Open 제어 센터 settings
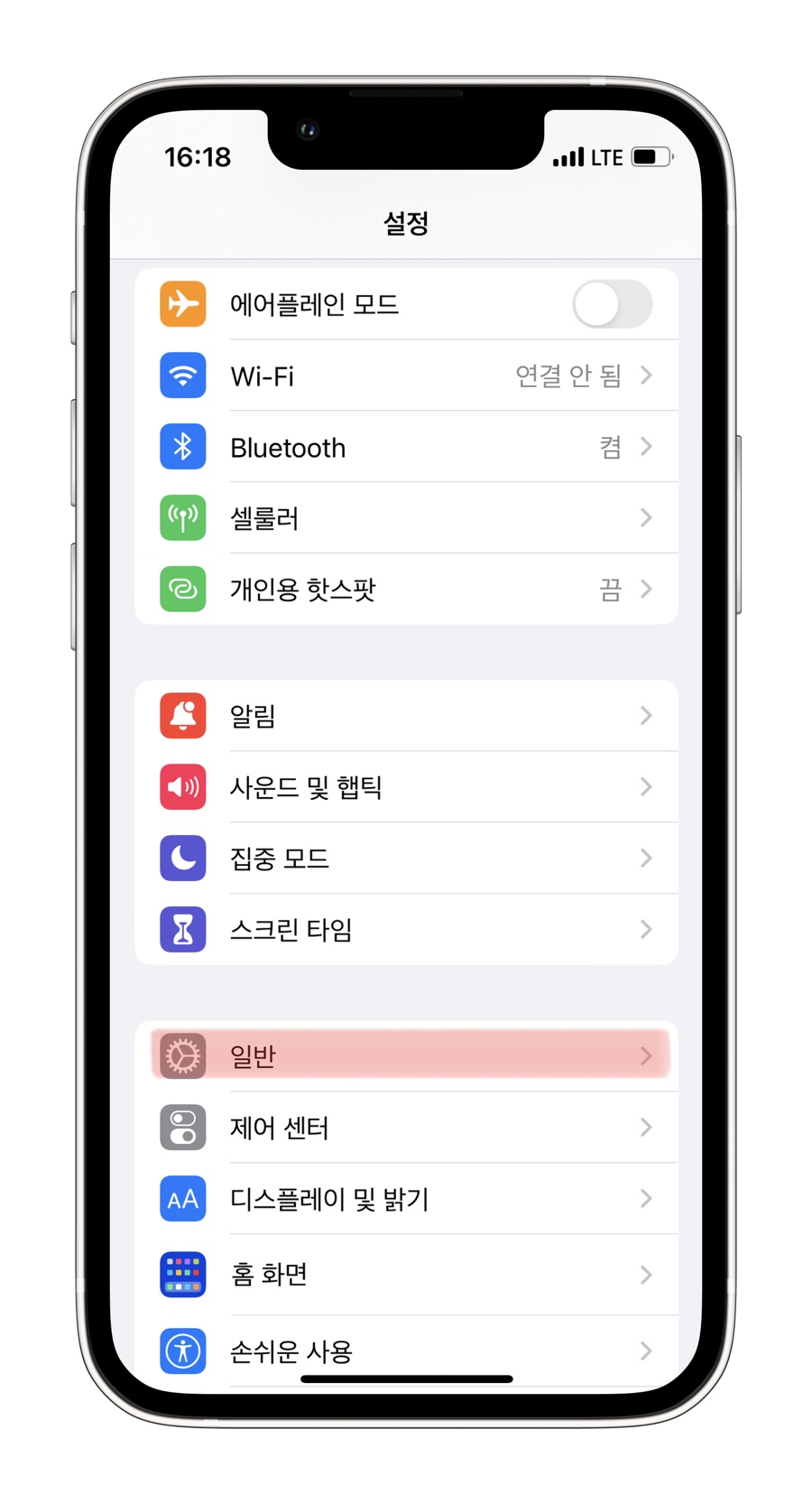The width and height of the screenshot is (812, 1504). coord(406,1128)
